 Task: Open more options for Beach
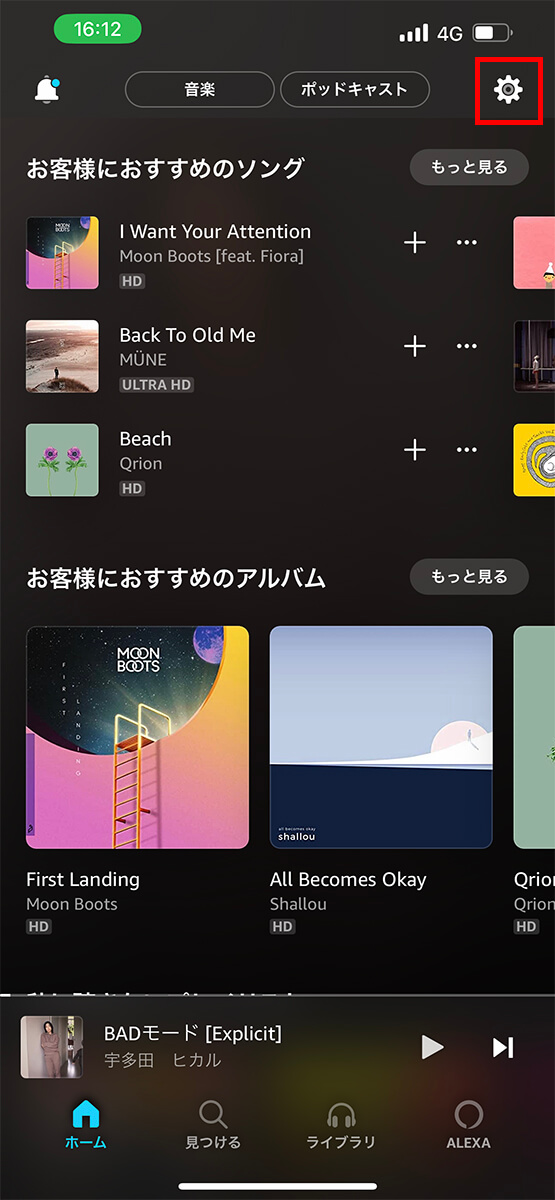[467, 450]
